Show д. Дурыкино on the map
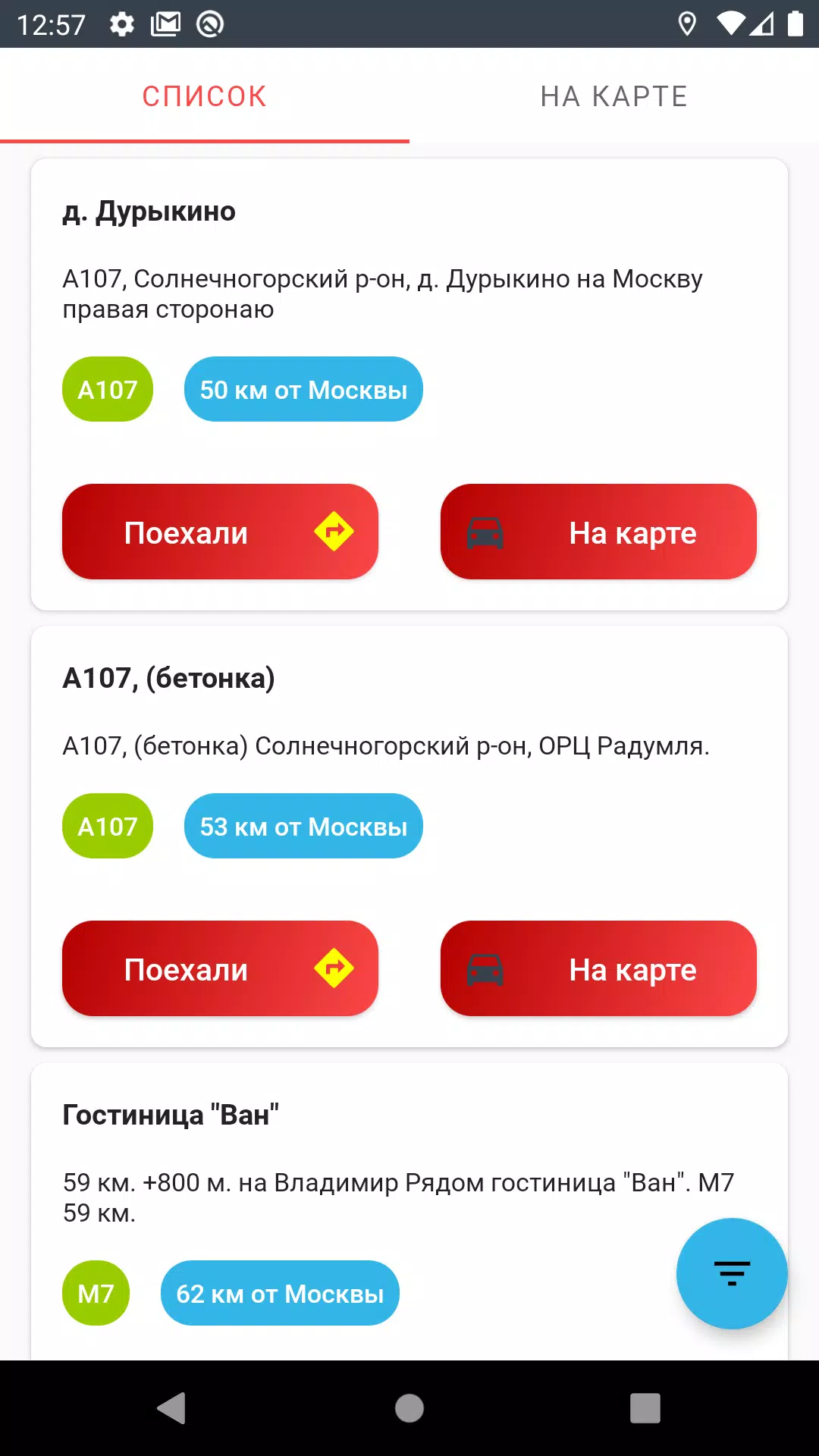 click(x=598, y=532)
